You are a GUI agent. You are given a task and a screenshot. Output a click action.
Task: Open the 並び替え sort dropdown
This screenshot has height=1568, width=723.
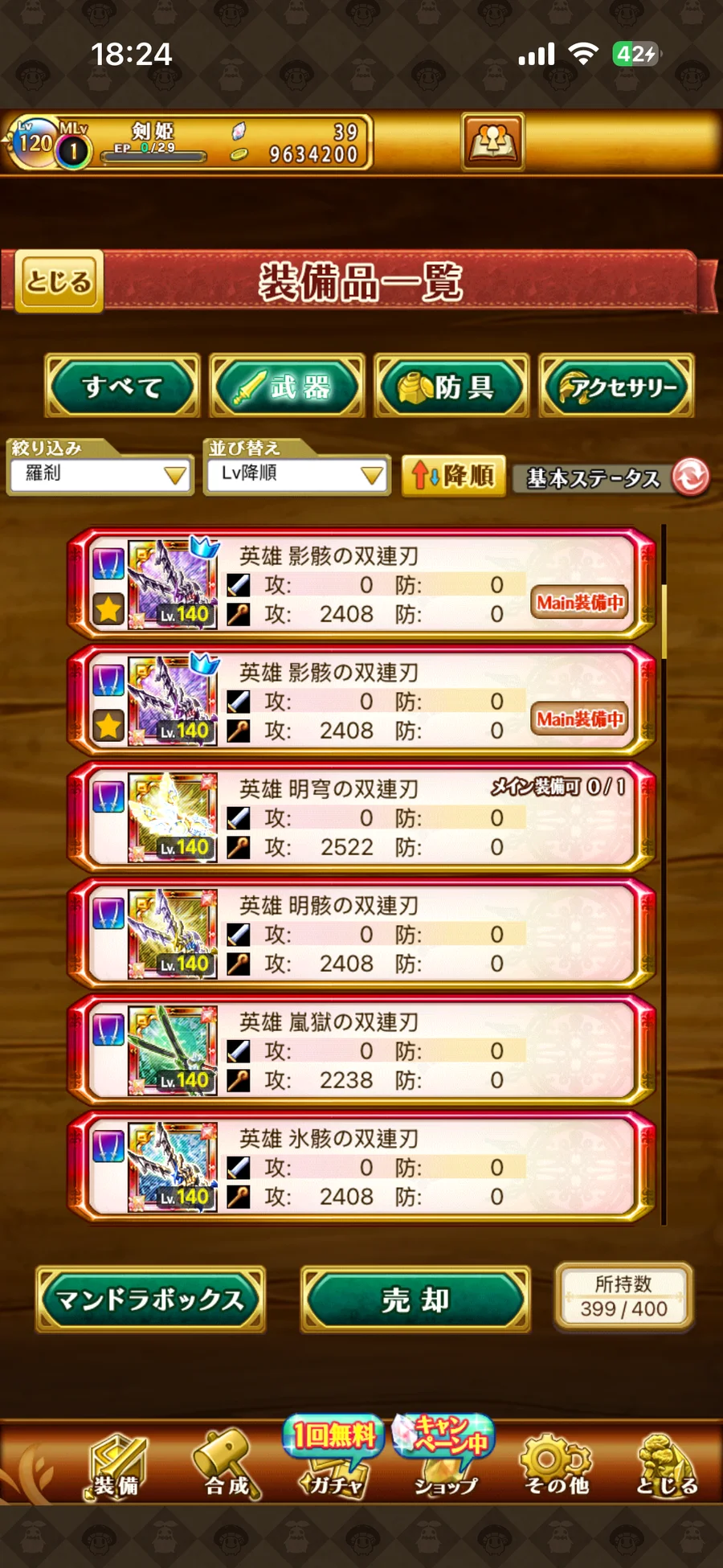(296, 474)
